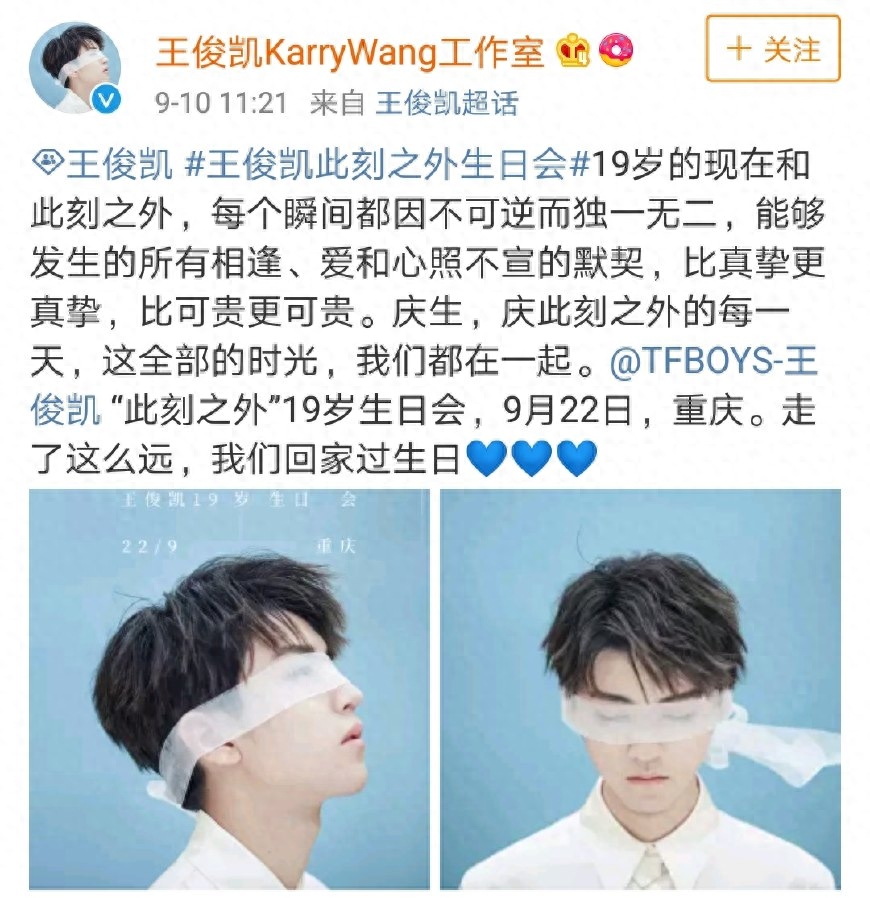Open 王俊凯KarryWang工作室 profile avatar
The image size is (870, 898).
pos(75,69)
